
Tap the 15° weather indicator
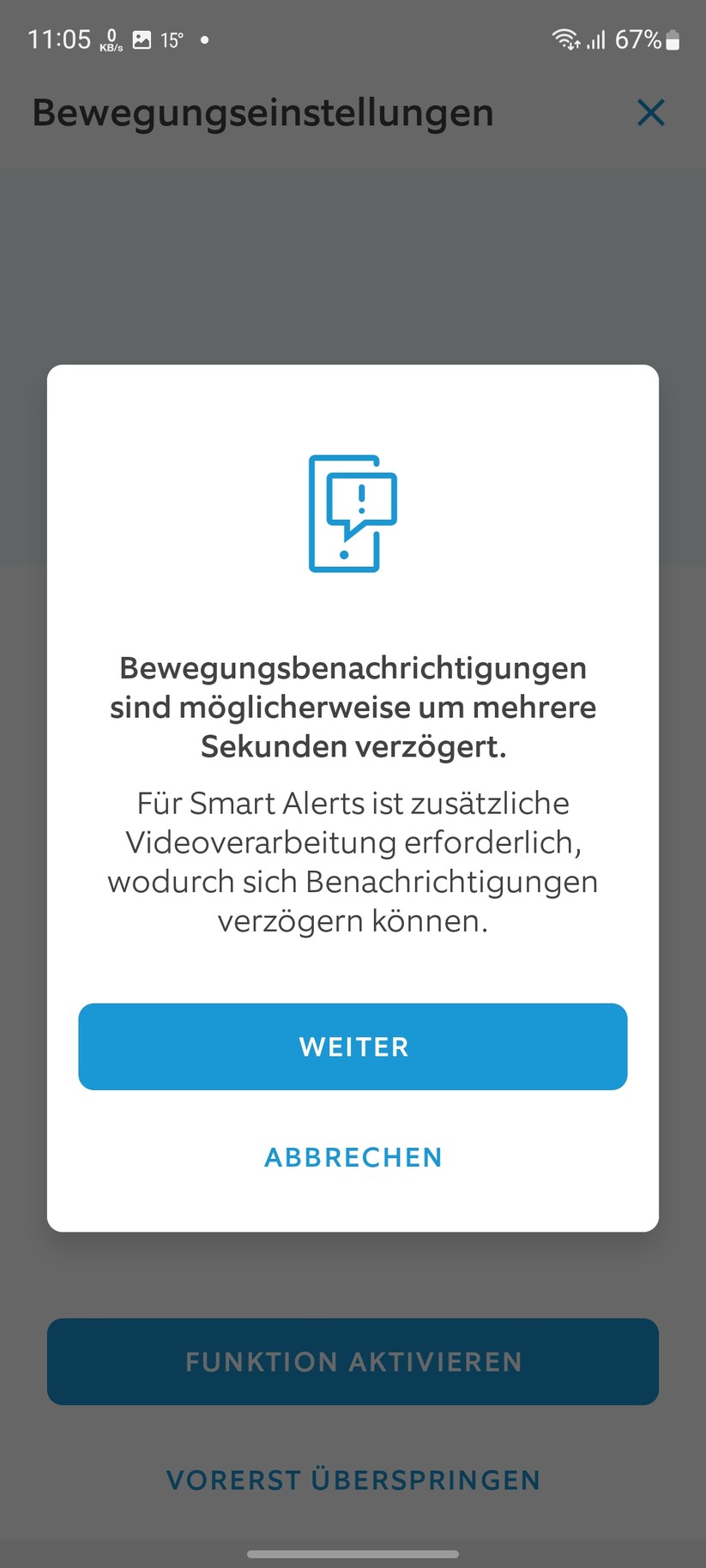[173, 39]
